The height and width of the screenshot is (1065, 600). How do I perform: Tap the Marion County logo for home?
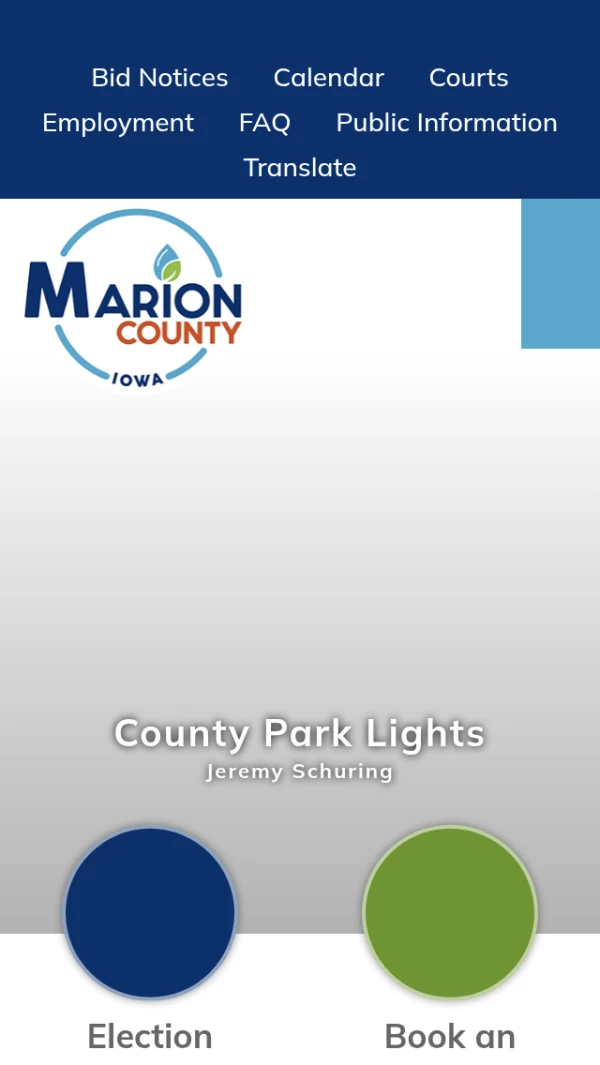pos(134,301)
